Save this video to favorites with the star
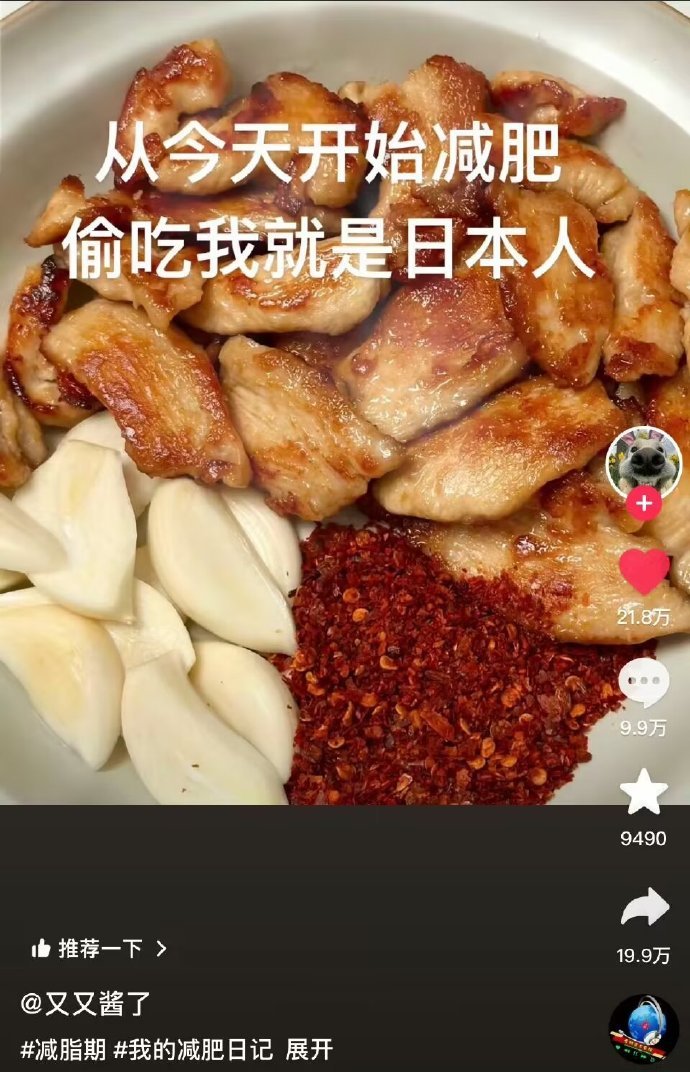 pyautogui.click(x=643, y=792)
